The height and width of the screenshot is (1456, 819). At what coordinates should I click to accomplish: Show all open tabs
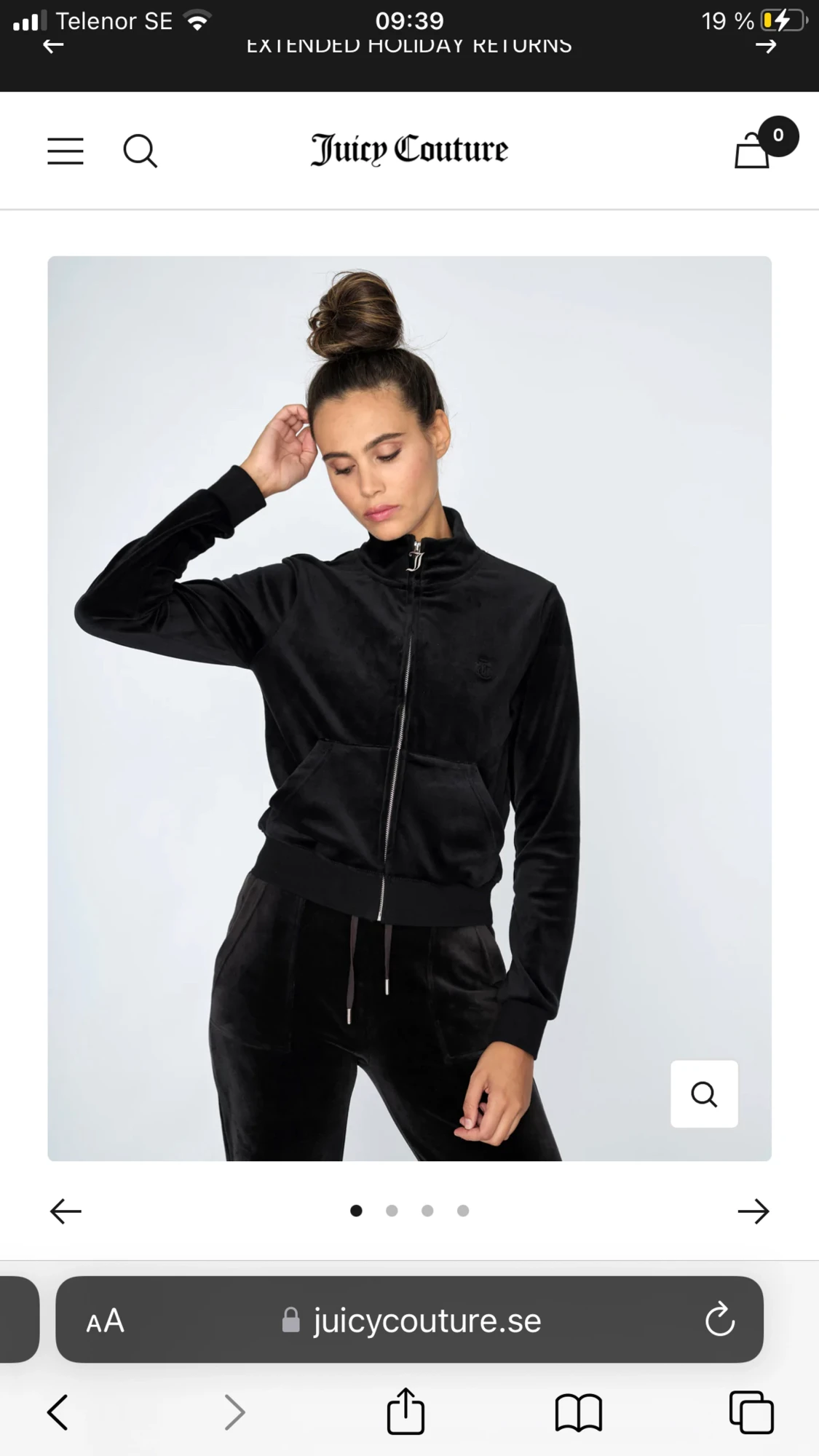[x=751, y=1412]
